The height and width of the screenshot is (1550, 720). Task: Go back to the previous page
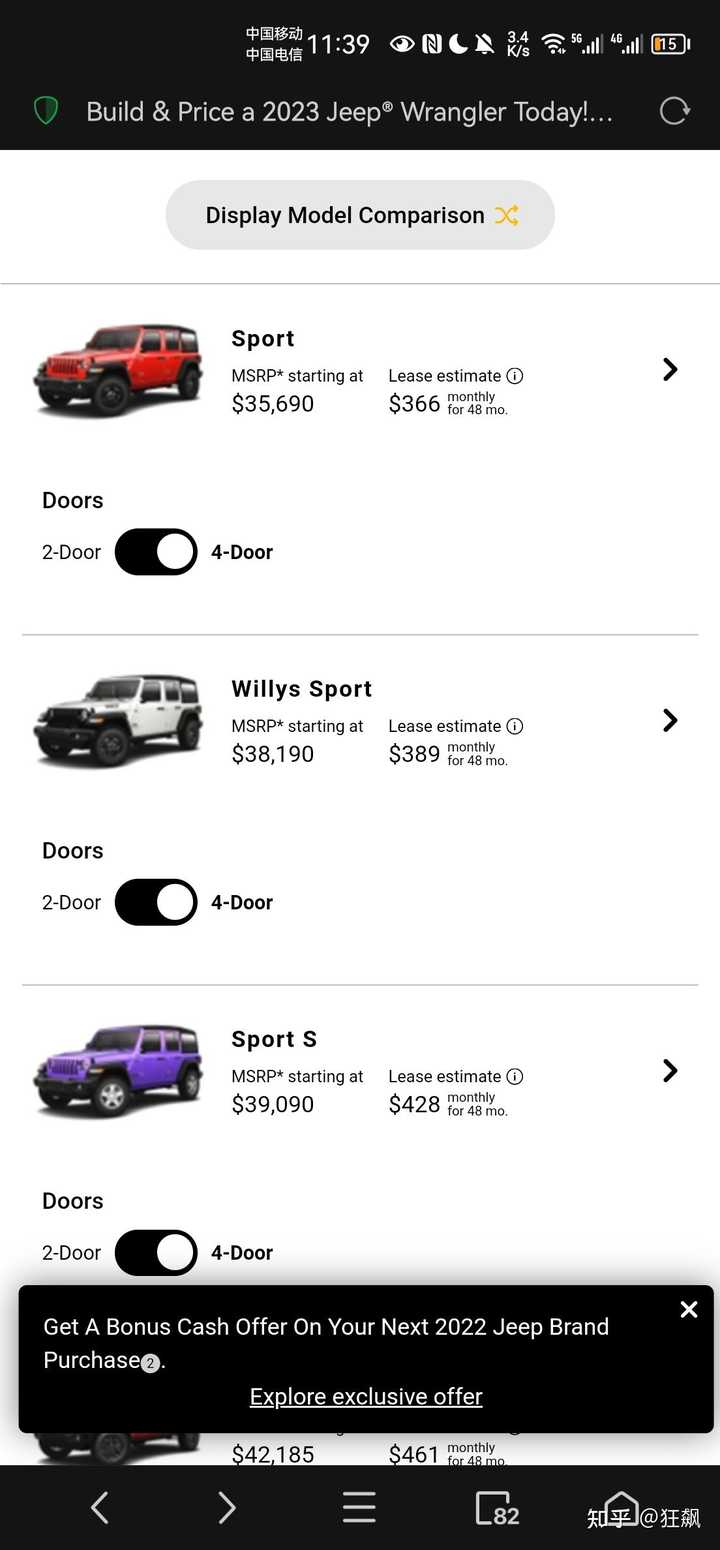(x=99, y=1507)
